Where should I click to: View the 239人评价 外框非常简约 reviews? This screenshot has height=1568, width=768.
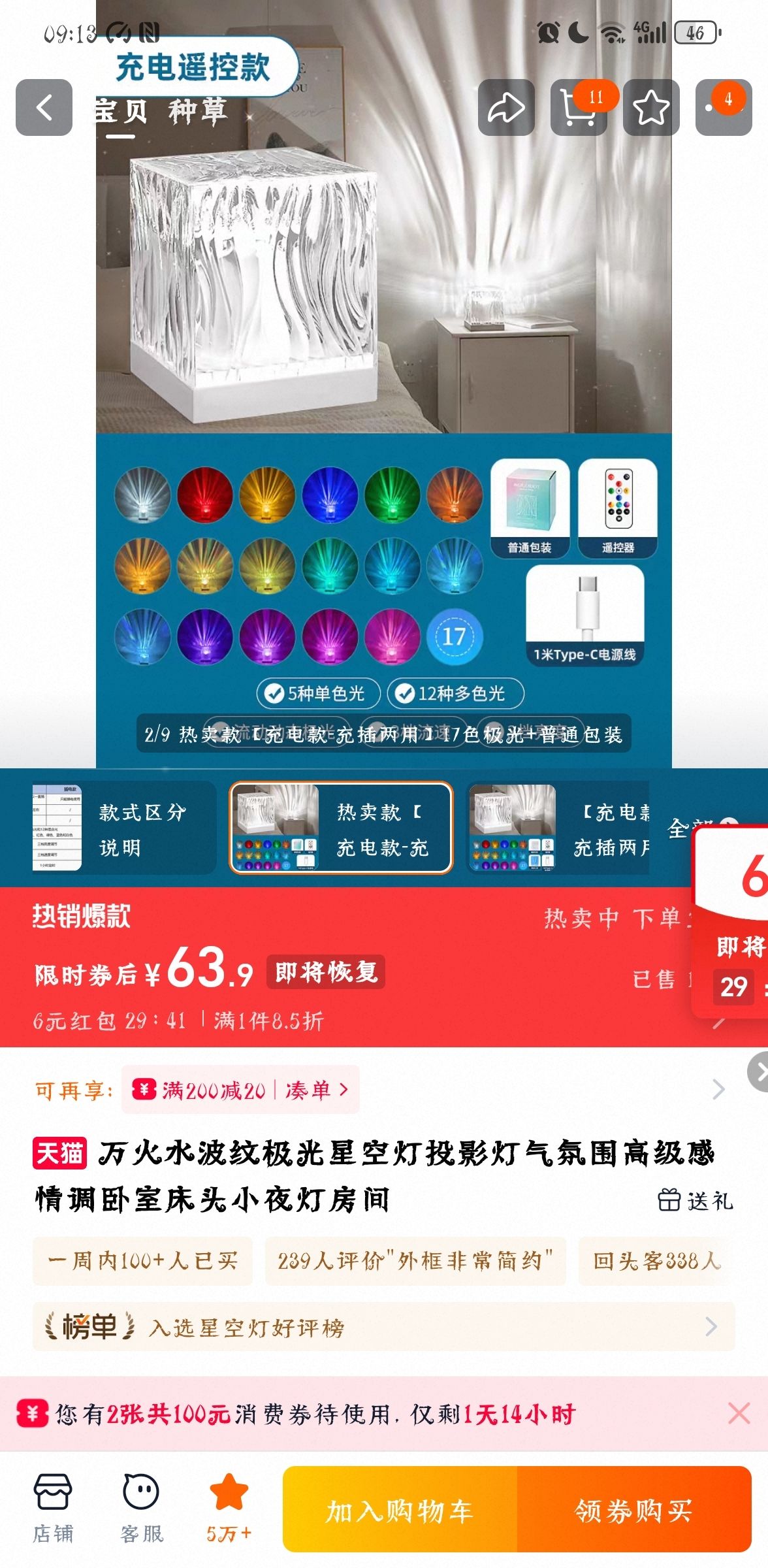pos(415,1261)
